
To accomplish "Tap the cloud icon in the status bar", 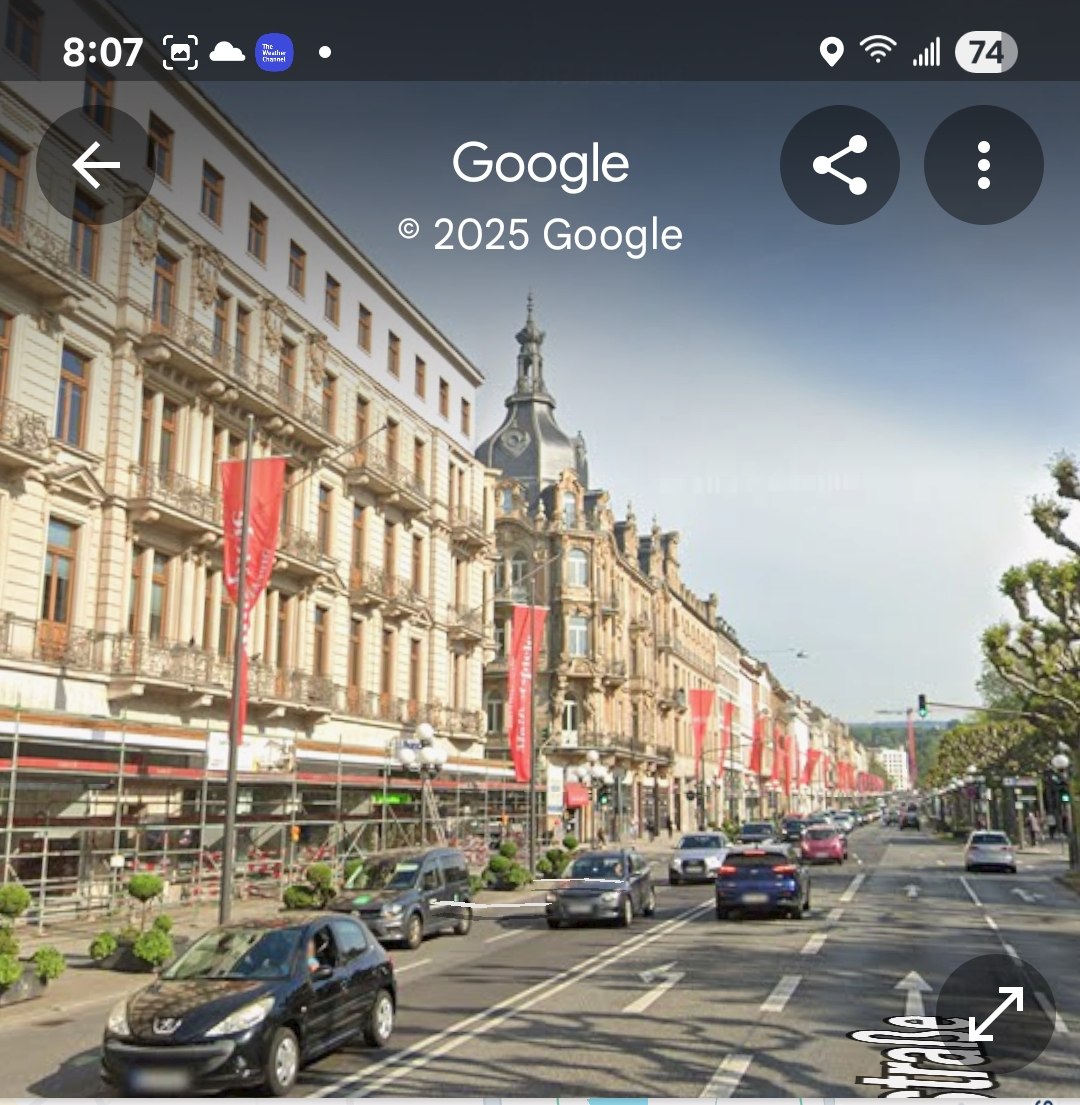I will pos(228,52).
